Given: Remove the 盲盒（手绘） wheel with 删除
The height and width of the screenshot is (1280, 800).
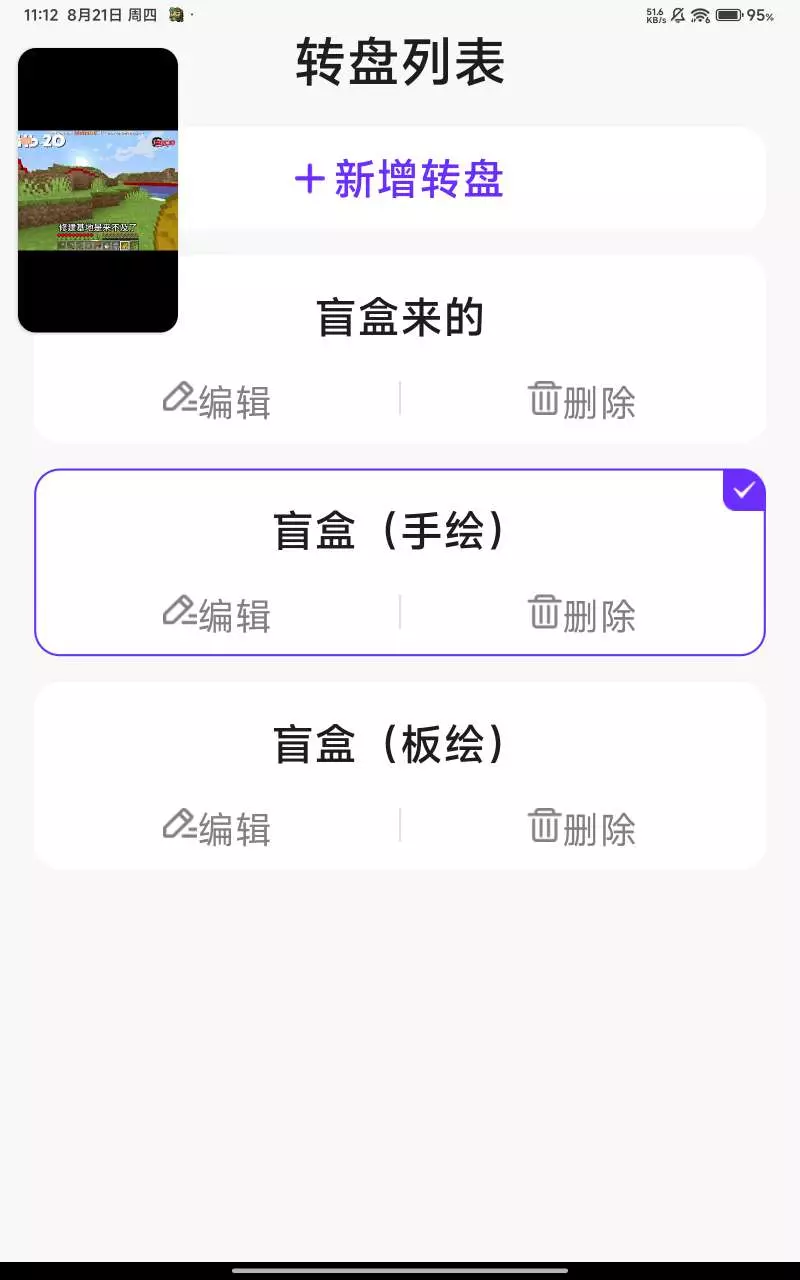Looking at the screenshot, I should pyautogui.click(x=582, y=614).
